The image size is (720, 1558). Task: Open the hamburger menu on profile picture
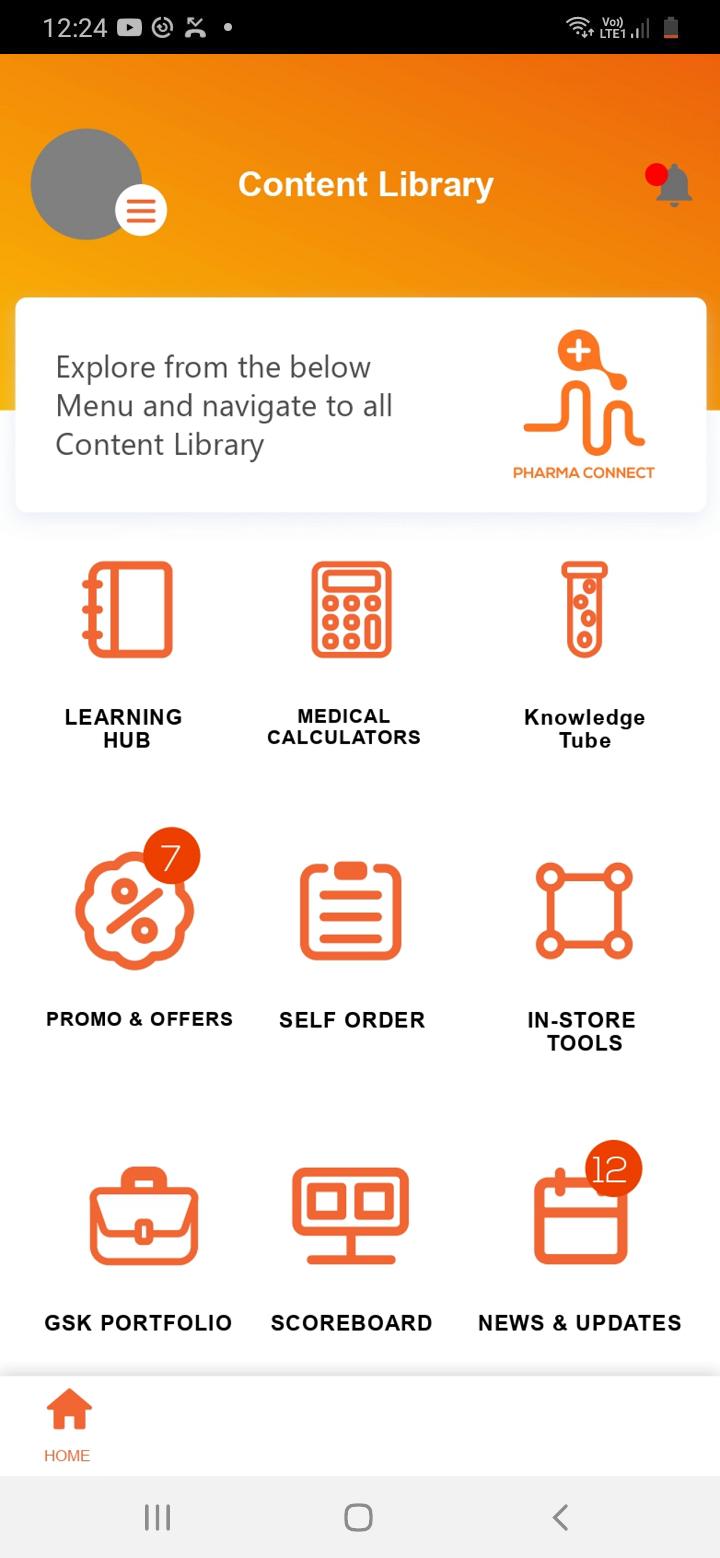click(141, 211)
